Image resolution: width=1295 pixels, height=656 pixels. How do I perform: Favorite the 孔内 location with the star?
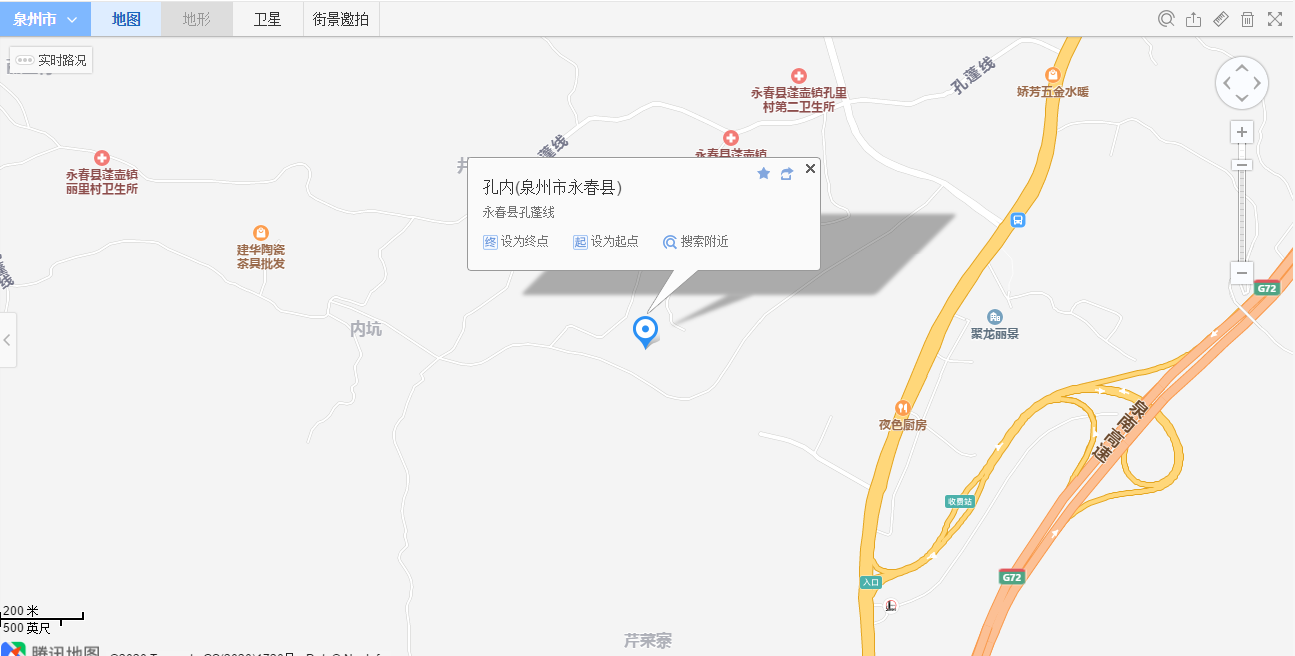[x=764, y=174]
